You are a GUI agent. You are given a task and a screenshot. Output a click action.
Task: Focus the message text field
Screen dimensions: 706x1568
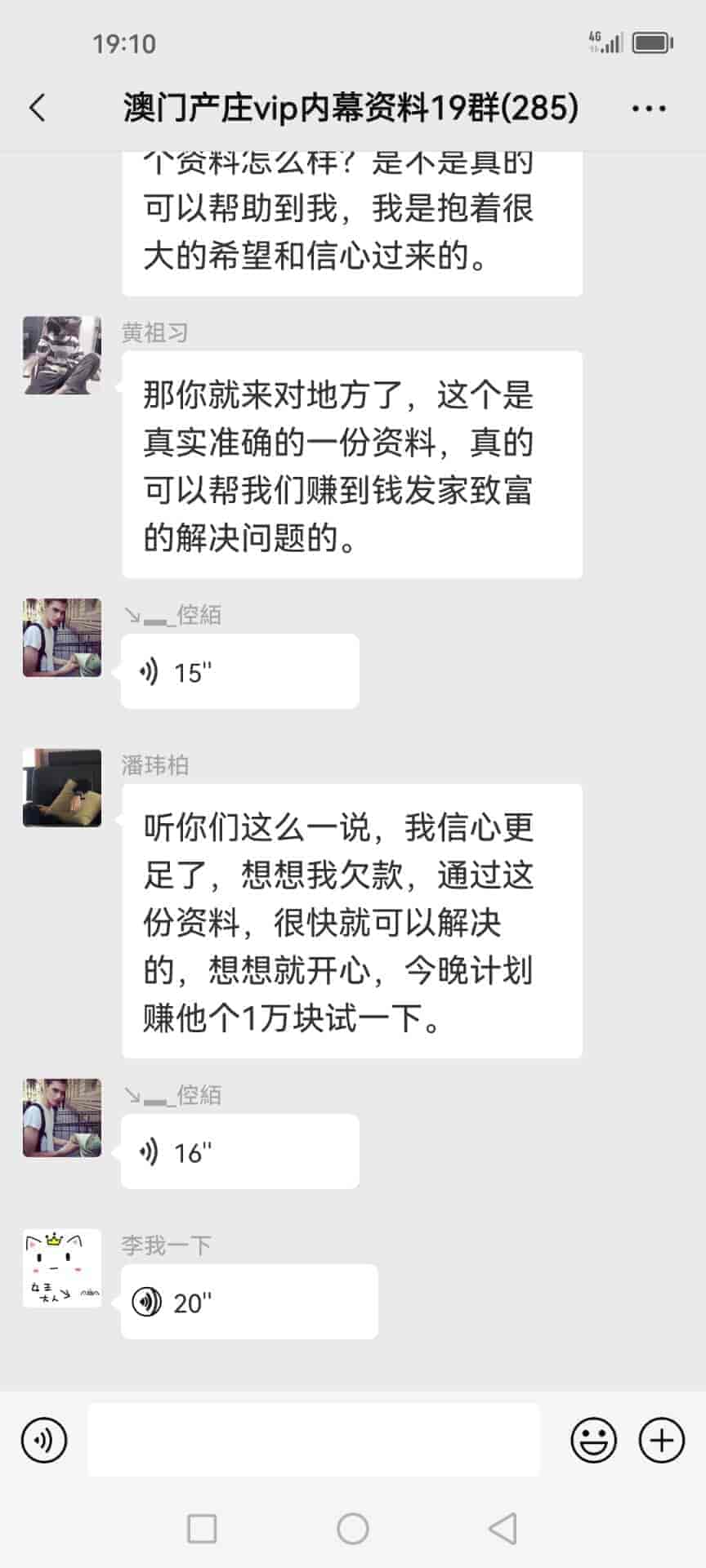pos(314,1440)
